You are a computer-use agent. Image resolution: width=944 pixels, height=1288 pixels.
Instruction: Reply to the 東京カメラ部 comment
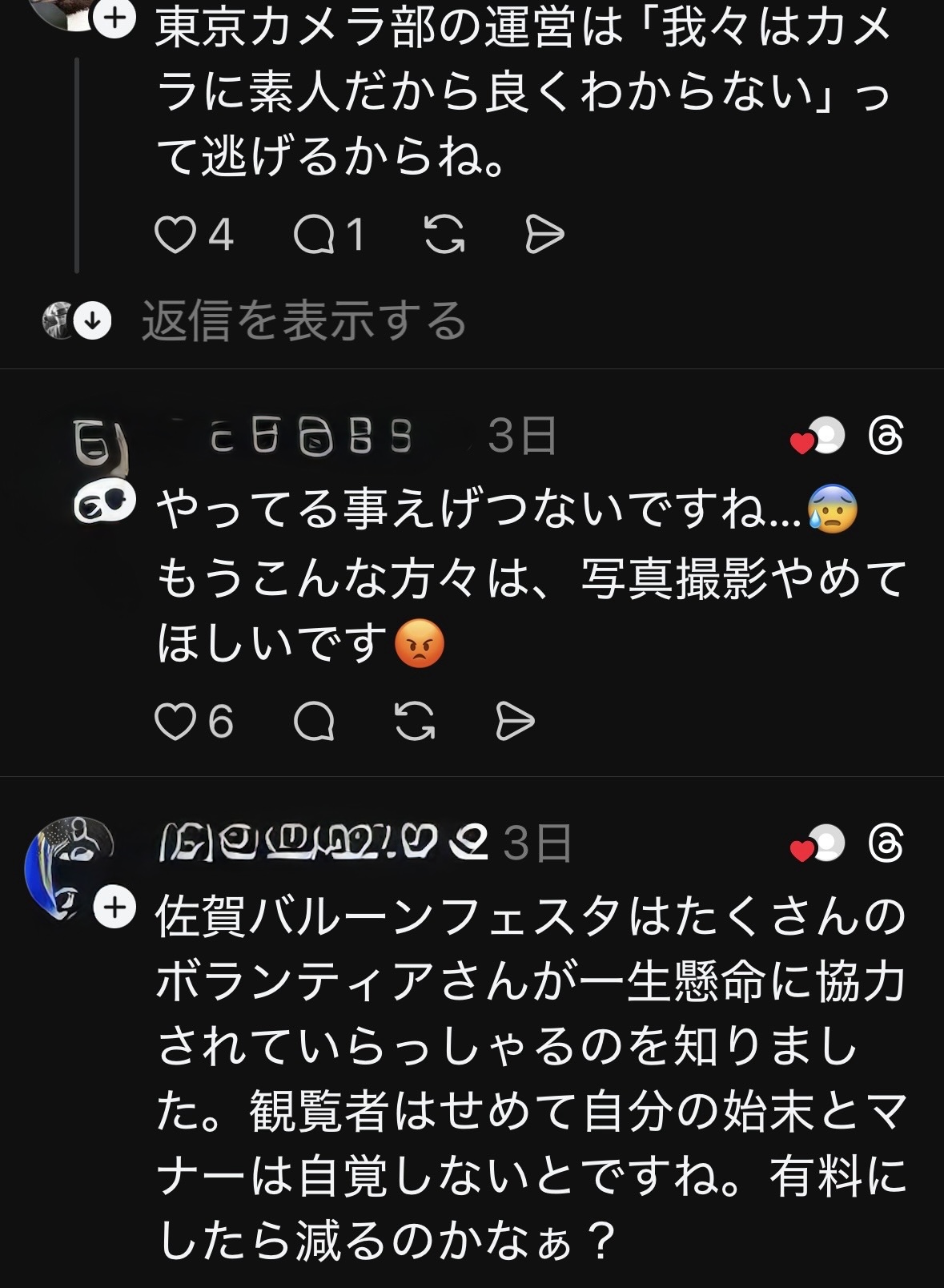313,236
